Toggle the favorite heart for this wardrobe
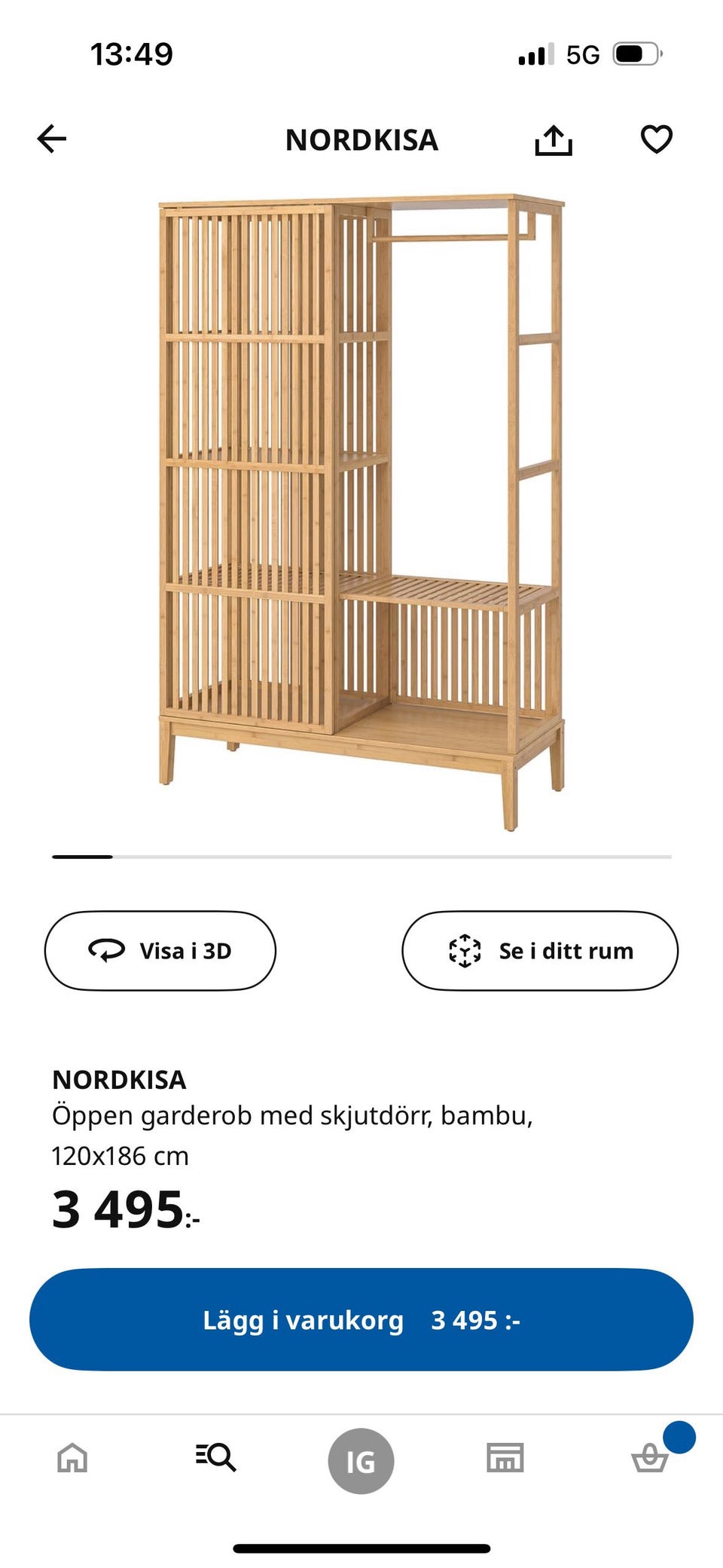723x1568 pixels. [x=657, y=139]
